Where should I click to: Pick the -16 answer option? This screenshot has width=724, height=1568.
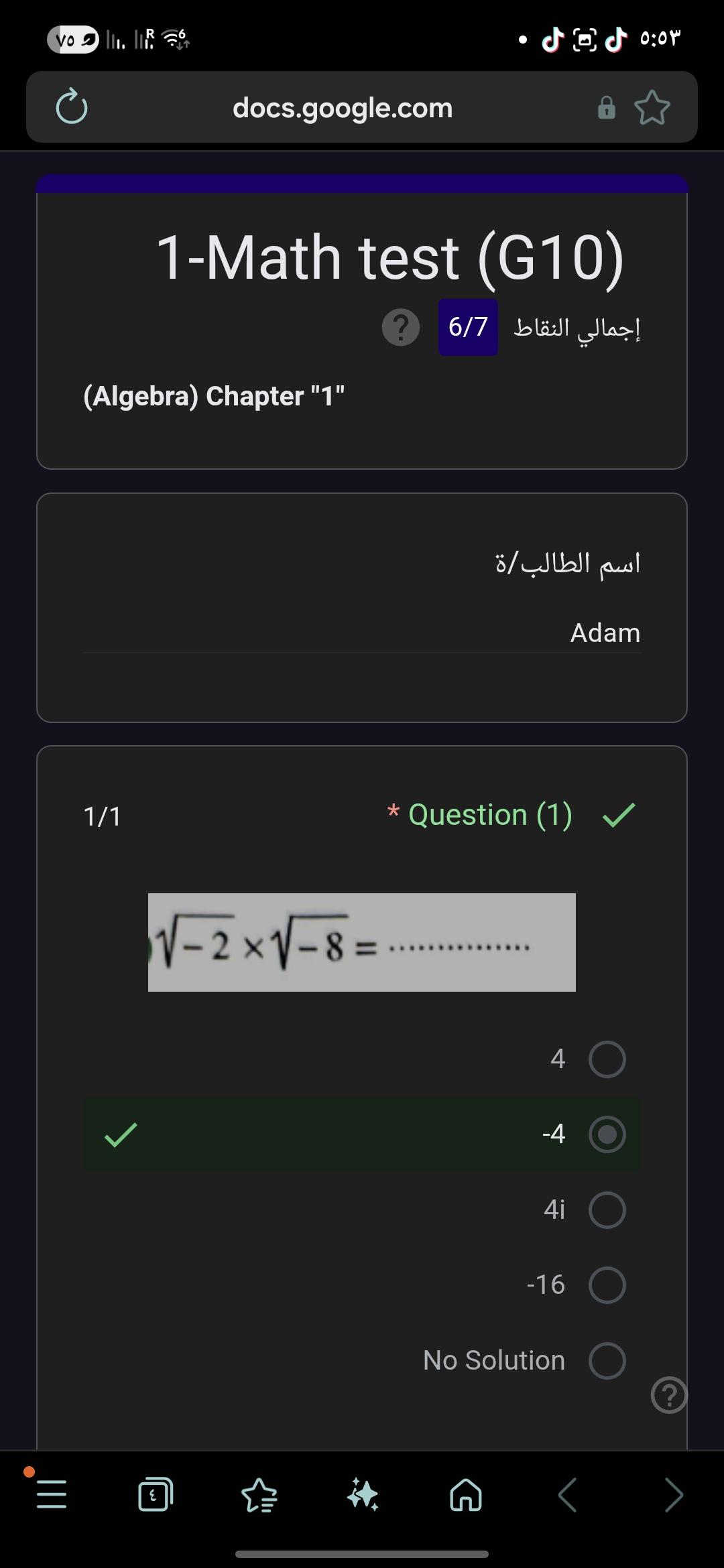click(x=607, y=1285)
